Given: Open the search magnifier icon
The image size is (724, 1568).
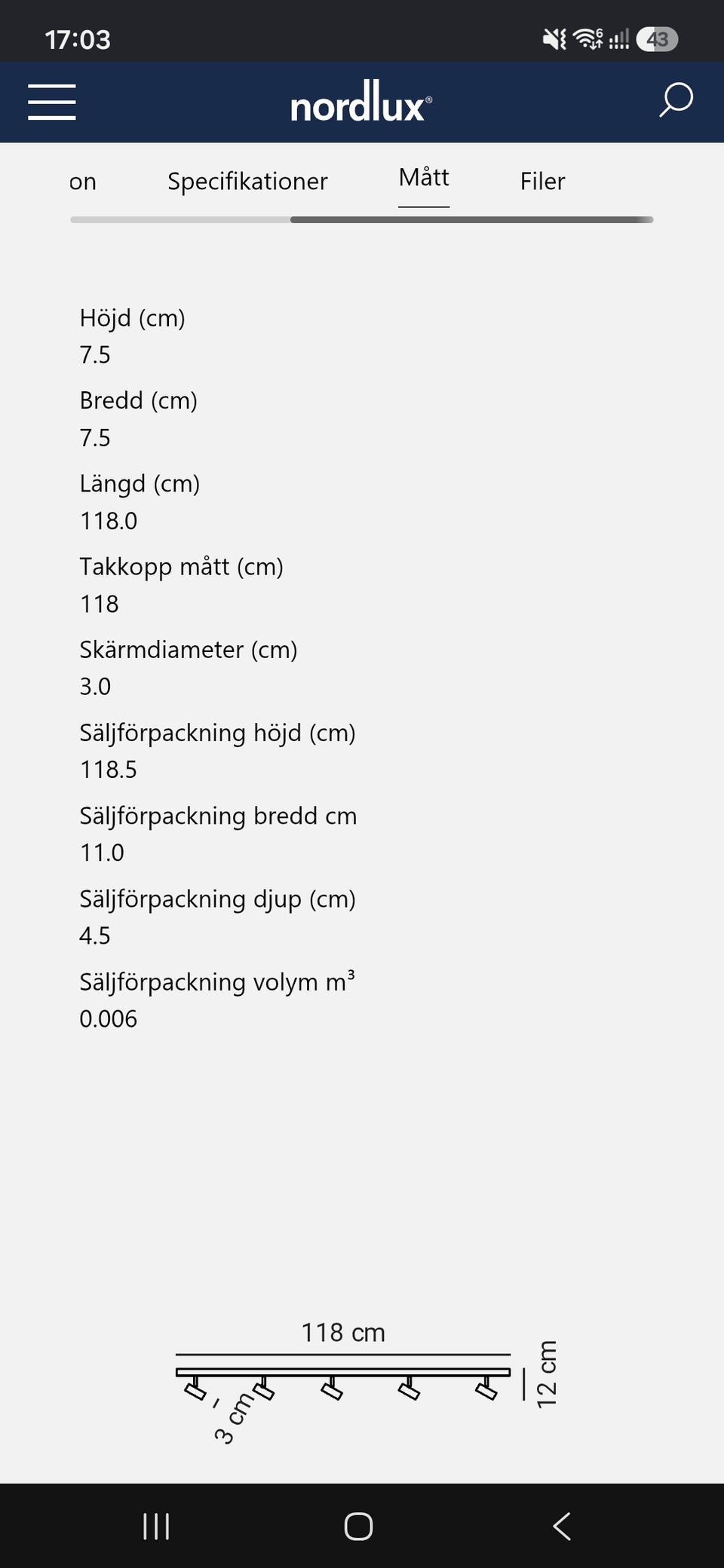Looking at the screenshot, I should coord(676,100).
